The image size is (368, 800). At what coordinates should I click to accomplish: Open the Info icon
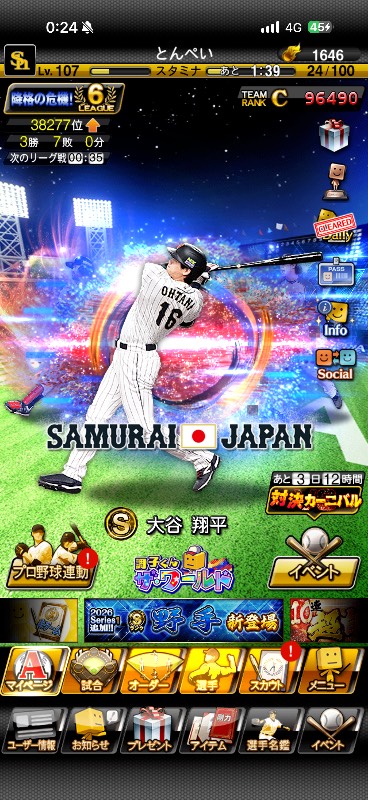(x=335, y=318)
